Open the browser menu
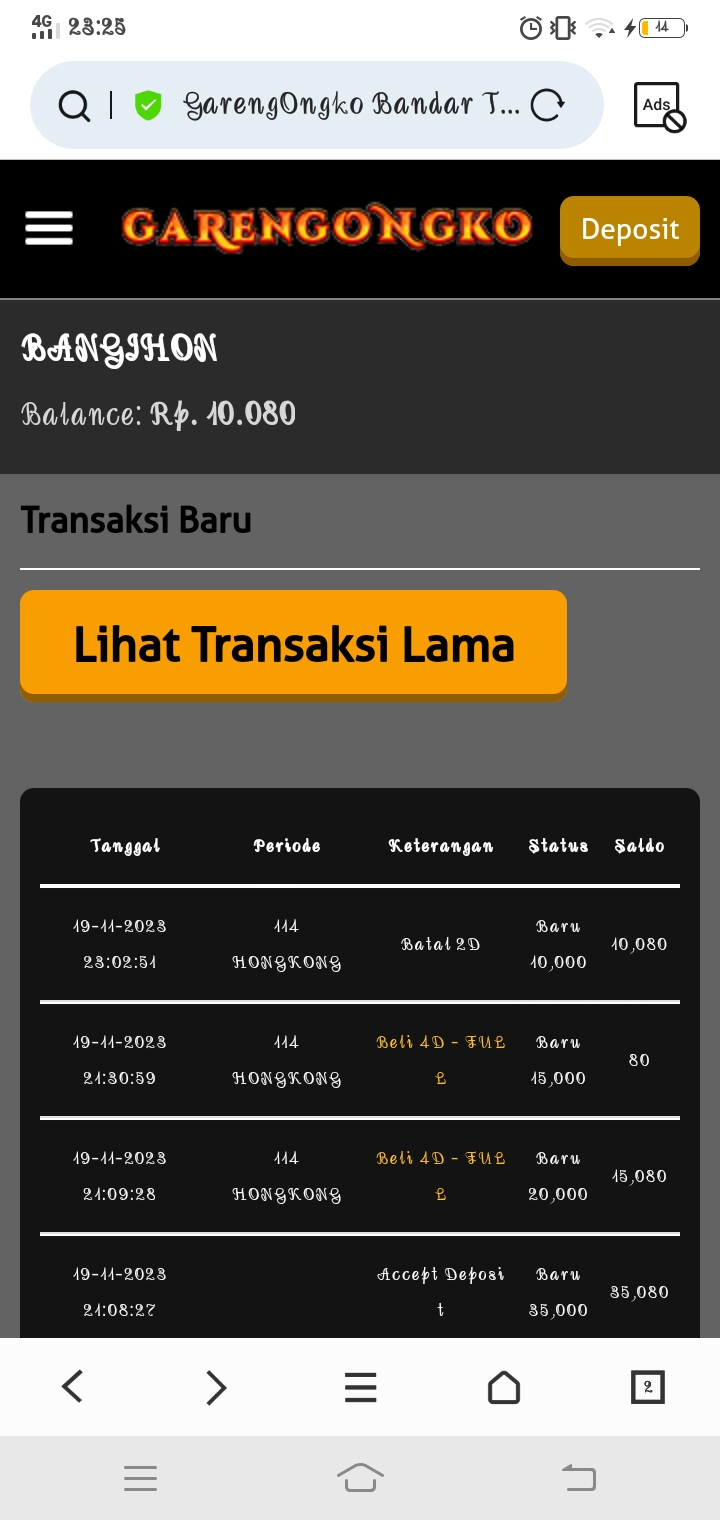The height and width of the screenshot is (1520, 720). click(360, 1387)
